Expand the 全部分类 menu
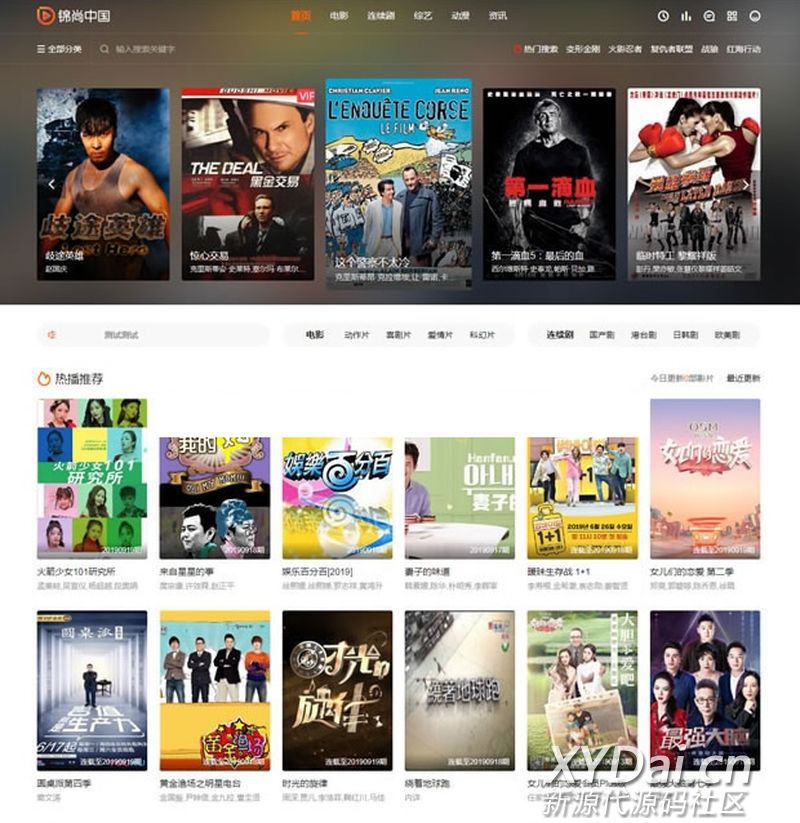 coord(59,48)
